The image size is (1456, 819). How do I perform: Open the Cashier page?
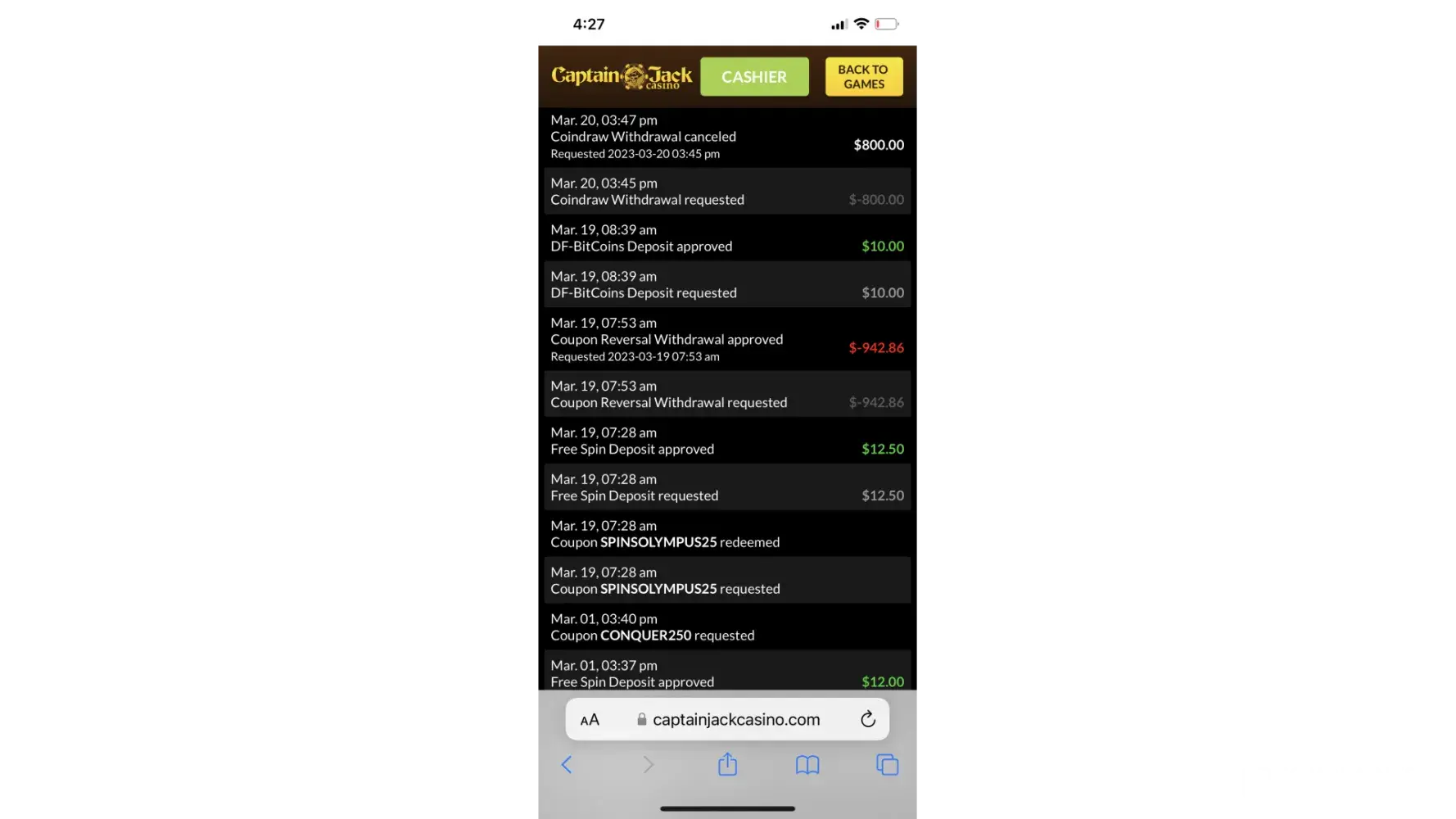[754, 77]
